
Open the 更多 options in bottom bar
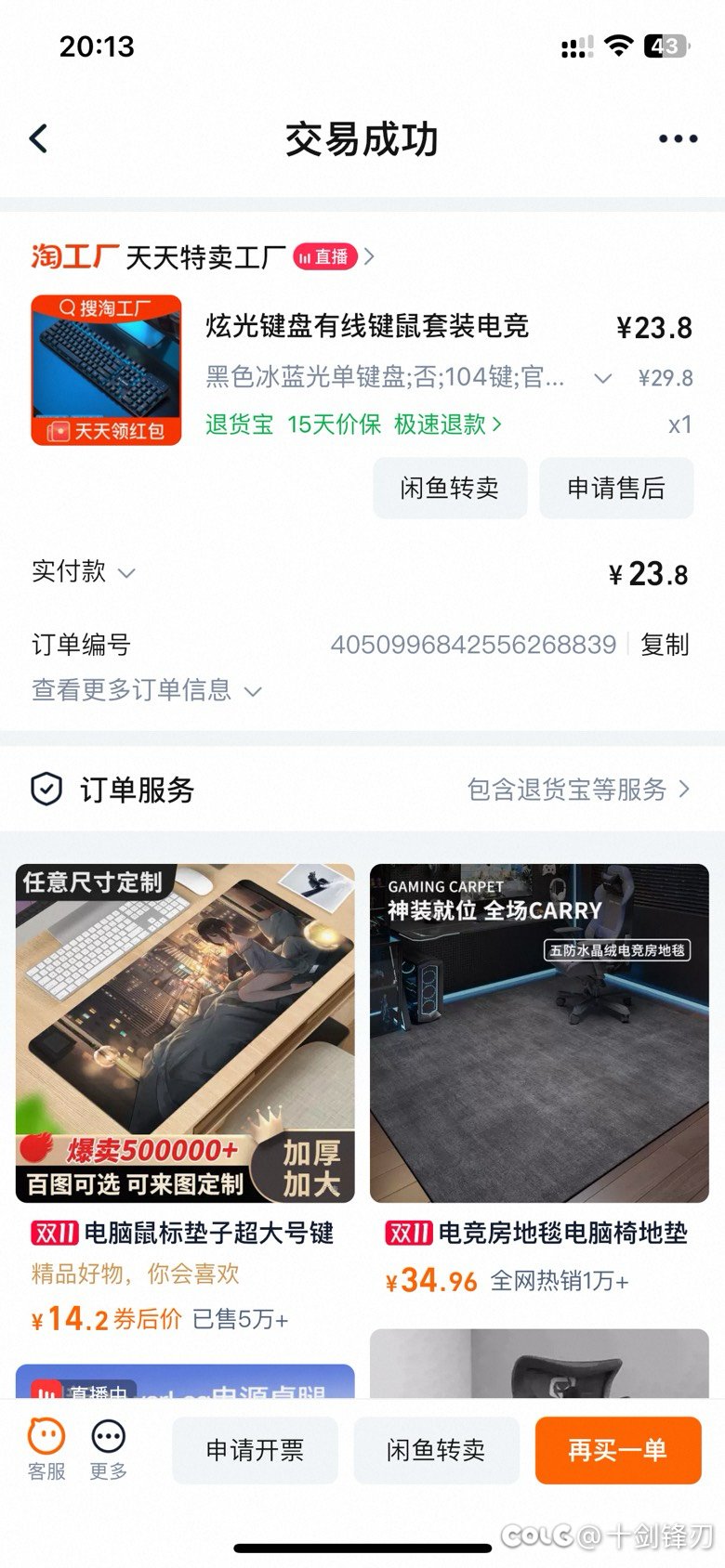click(108, 1449)
